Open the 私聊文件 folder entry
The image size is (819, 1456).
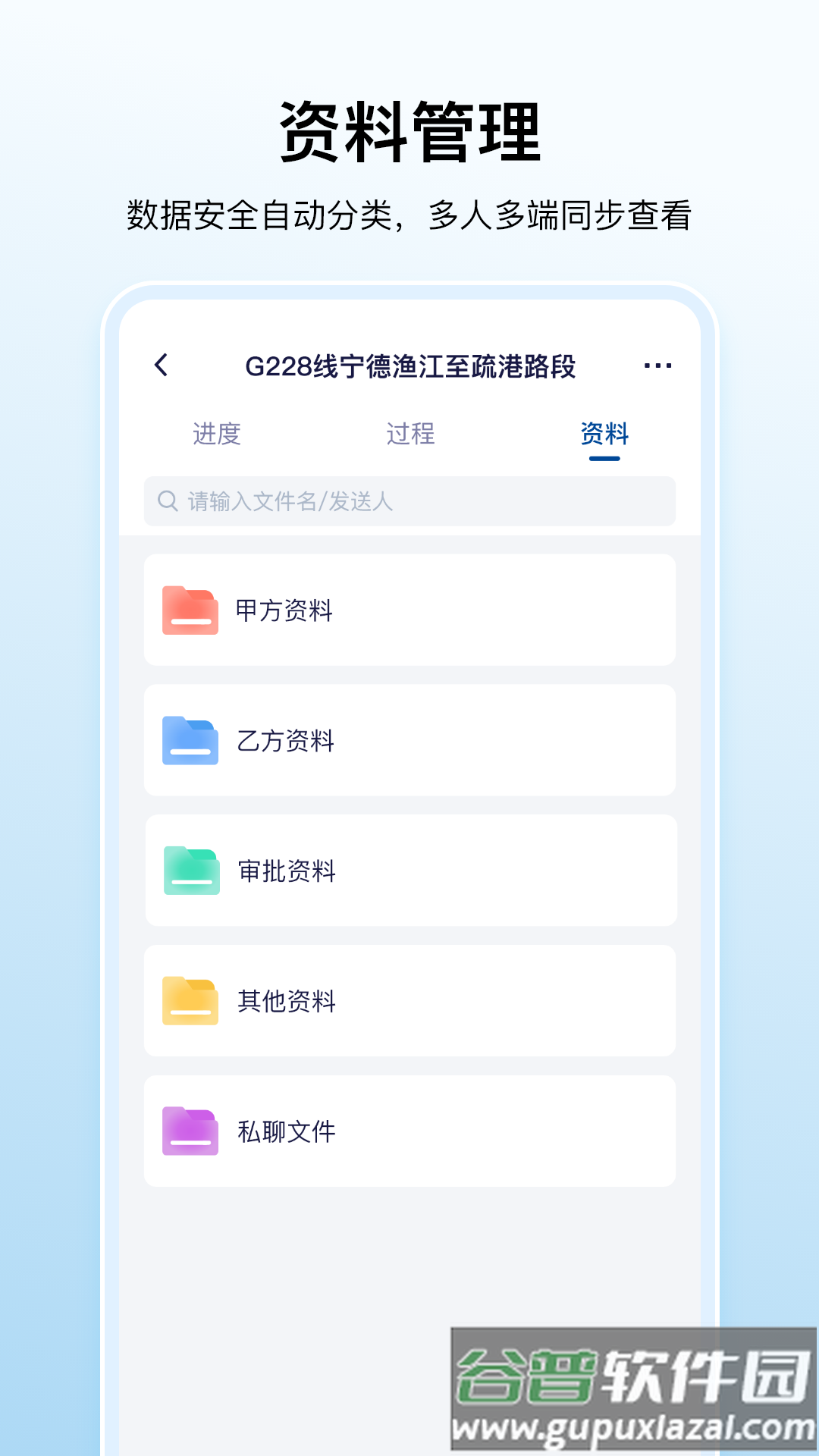click(x=409, y=1131)
